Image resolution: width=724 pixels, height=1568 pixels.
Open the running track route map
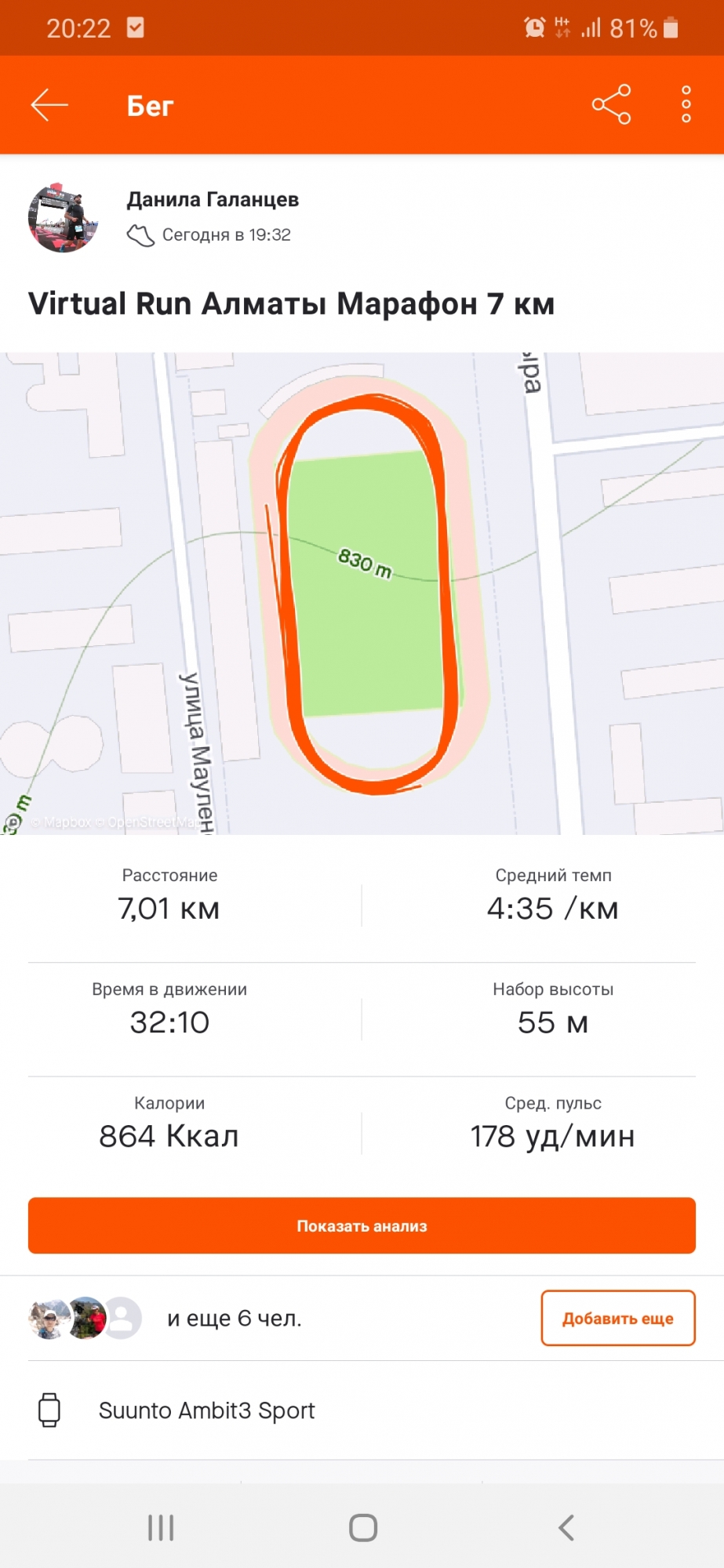362,593
